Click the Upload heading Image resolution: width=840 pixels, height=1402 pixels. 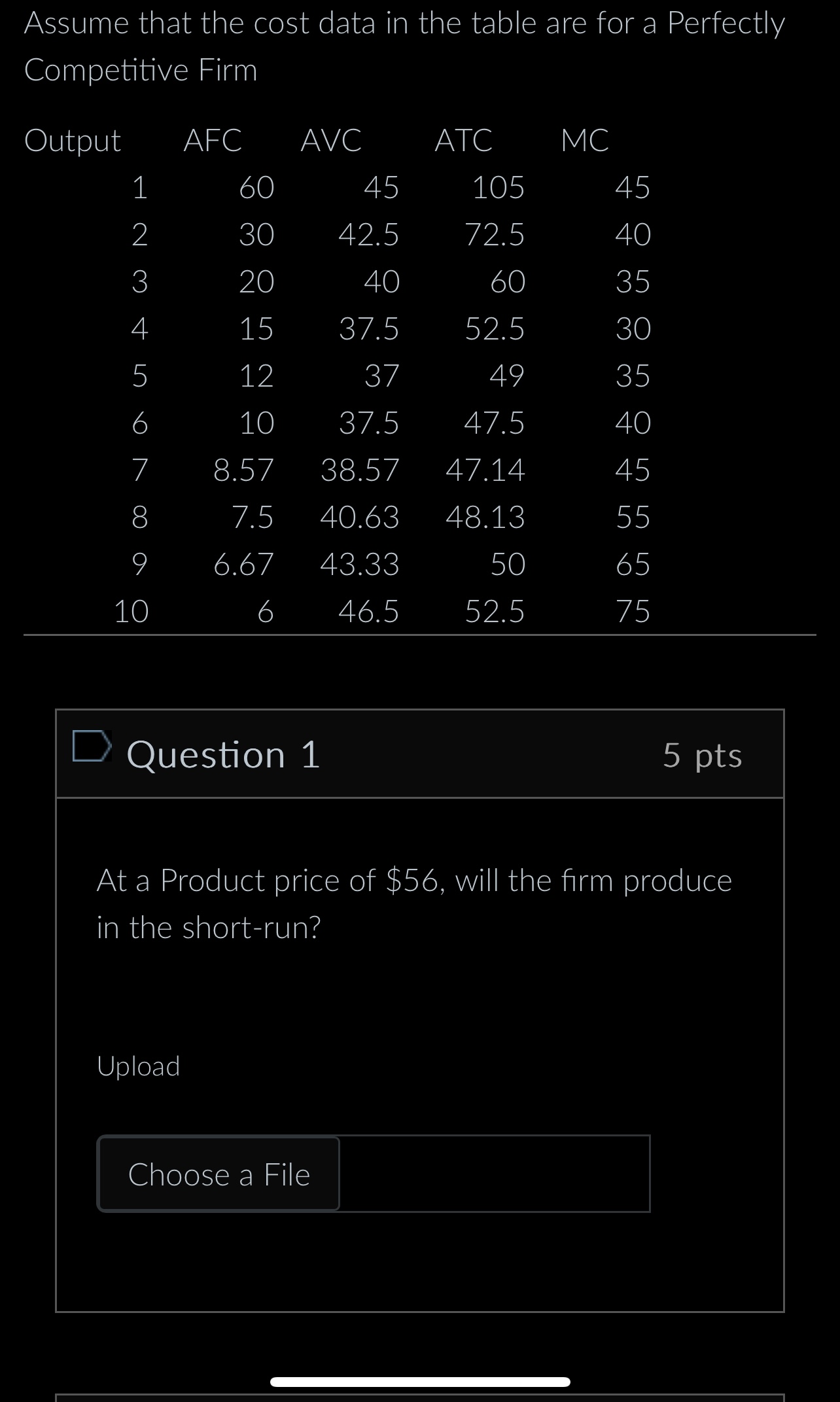pos(139,1066)
